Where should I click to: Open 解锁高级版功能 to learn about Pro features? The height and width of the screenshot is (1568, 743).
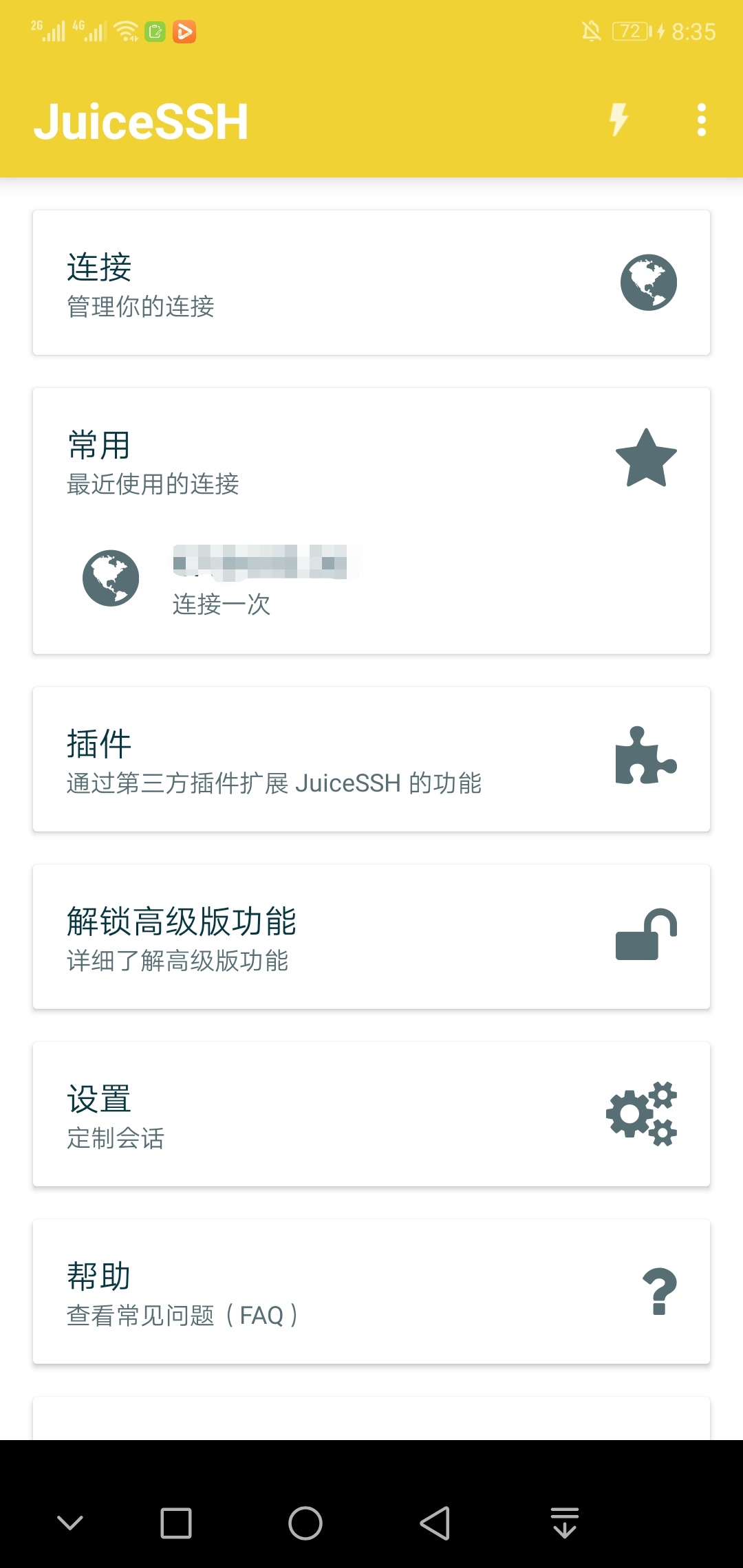[x=275, y=937]
